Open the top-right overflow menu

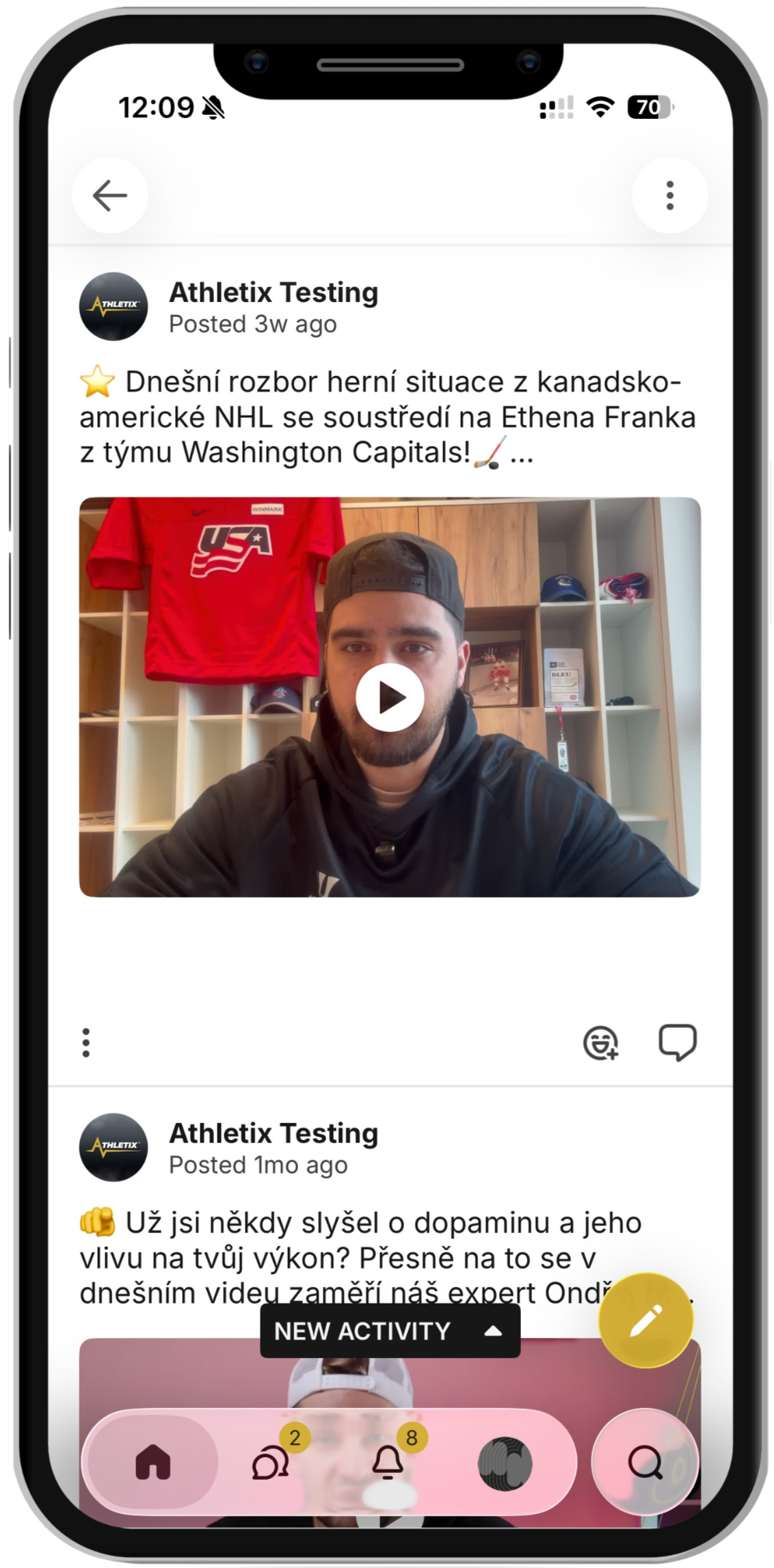(669, 195)
